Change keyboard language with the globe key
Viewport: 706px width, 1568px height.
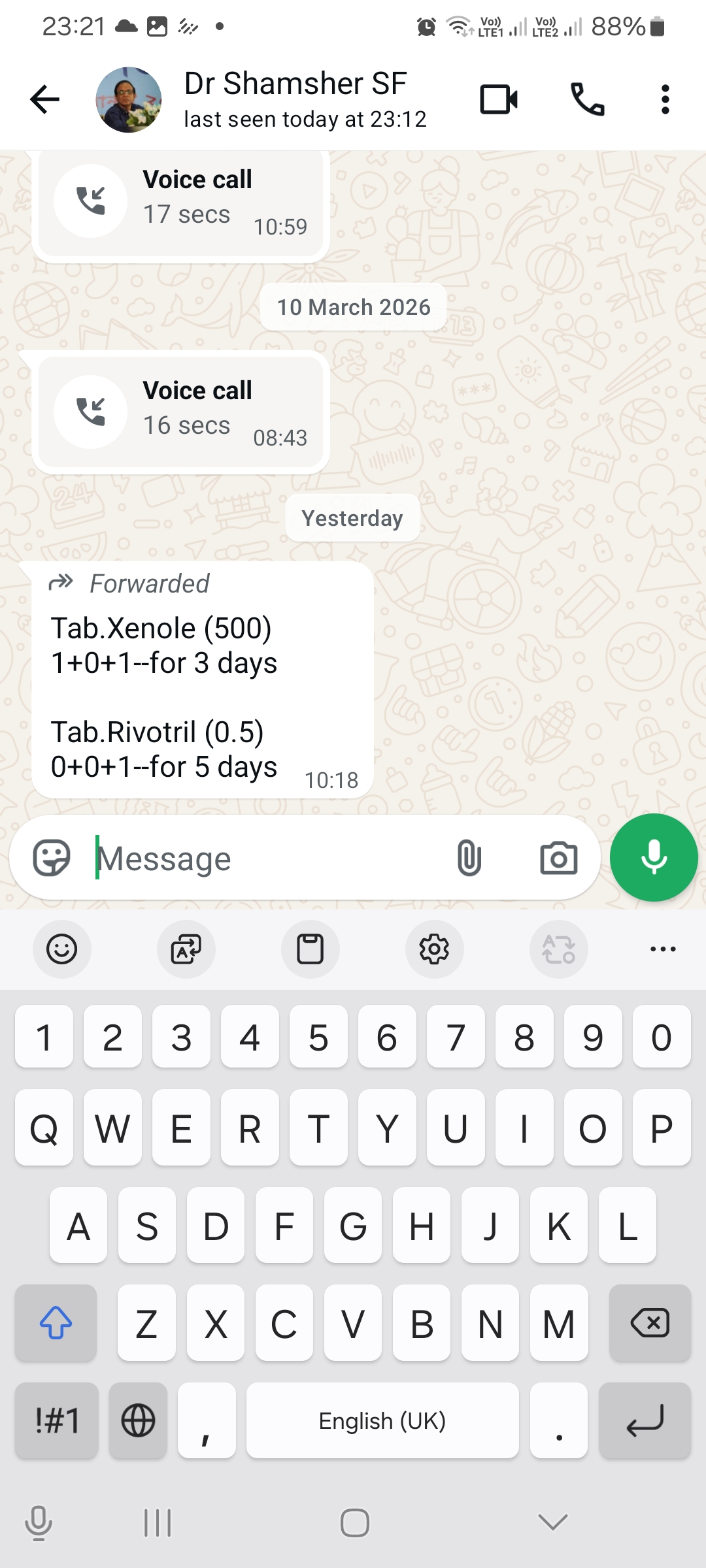pyautogui.click(x=138, y=1420)
